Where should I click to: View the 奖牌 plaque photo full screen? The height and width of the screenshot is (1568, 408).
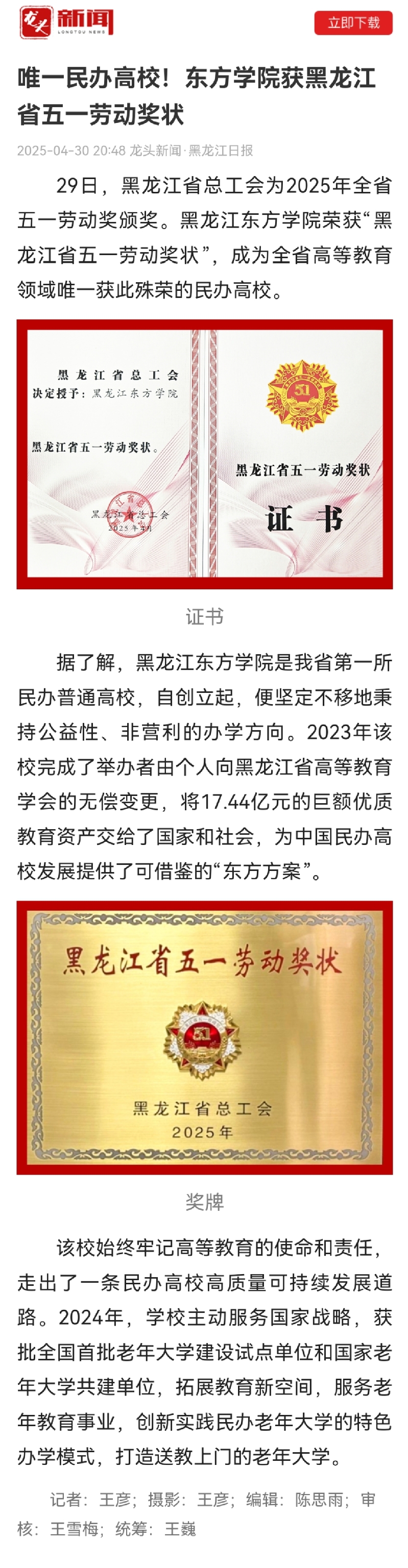click(x=205, y=1038)
